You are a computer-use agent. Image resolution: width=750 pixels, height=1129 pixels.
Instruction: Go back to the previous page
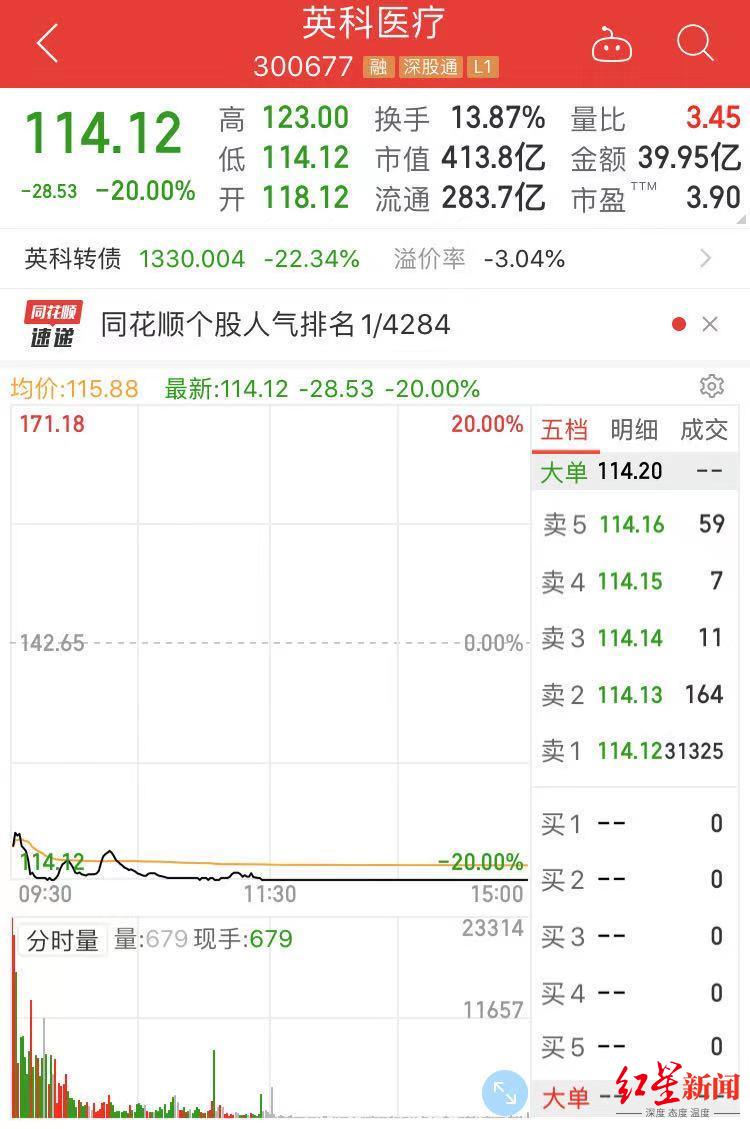pos(47,44)
